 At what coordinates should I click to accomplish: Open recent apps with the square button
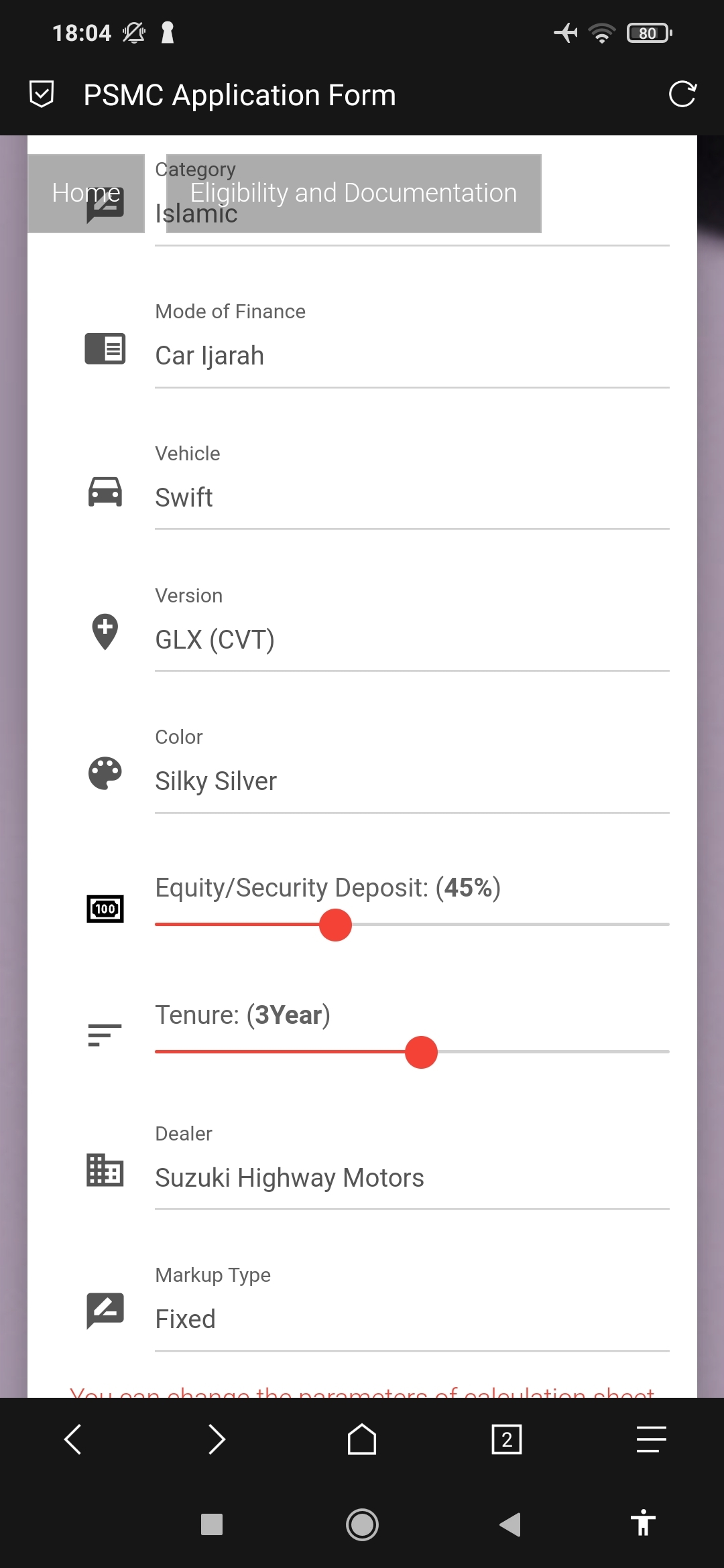tap(212, 1524)
